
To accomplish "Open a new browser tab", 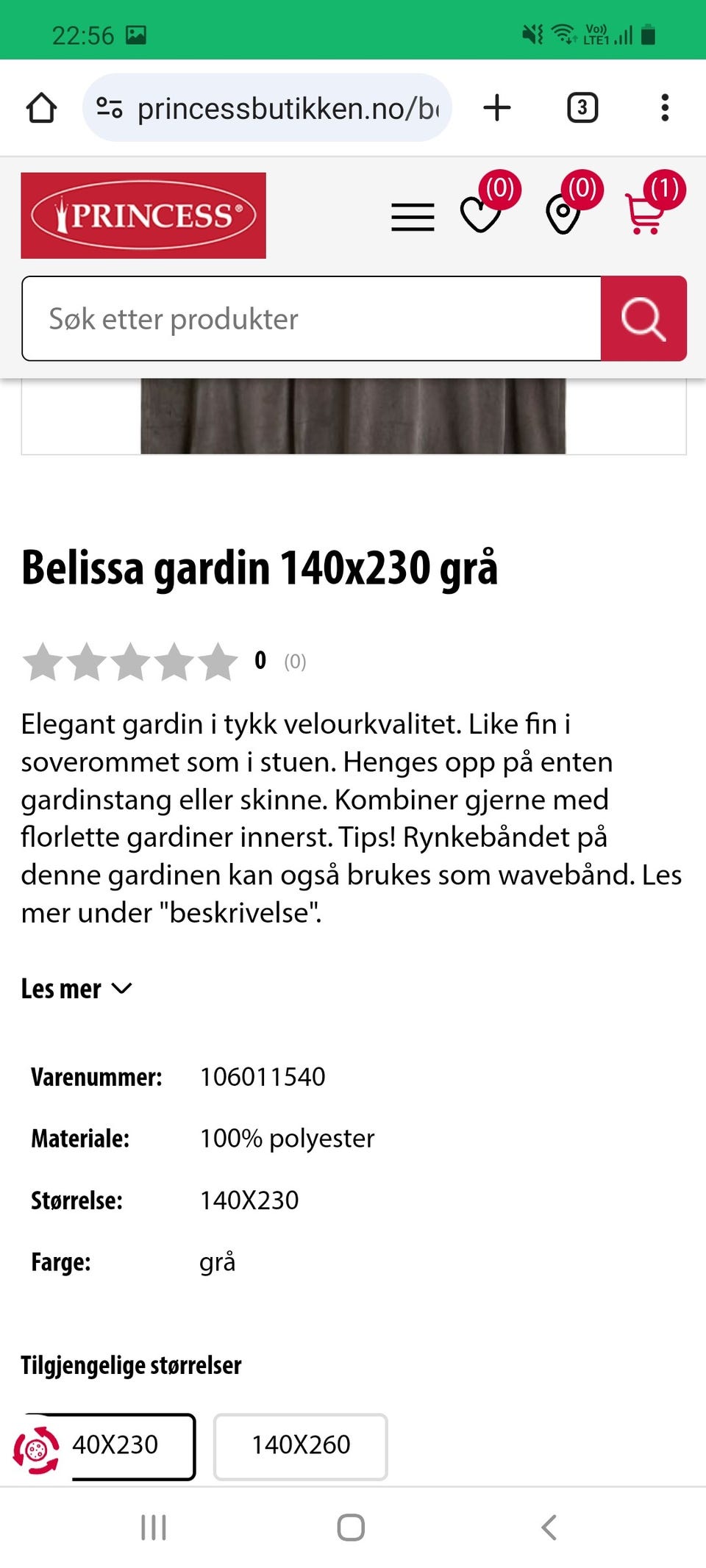I will click(498, 107).
